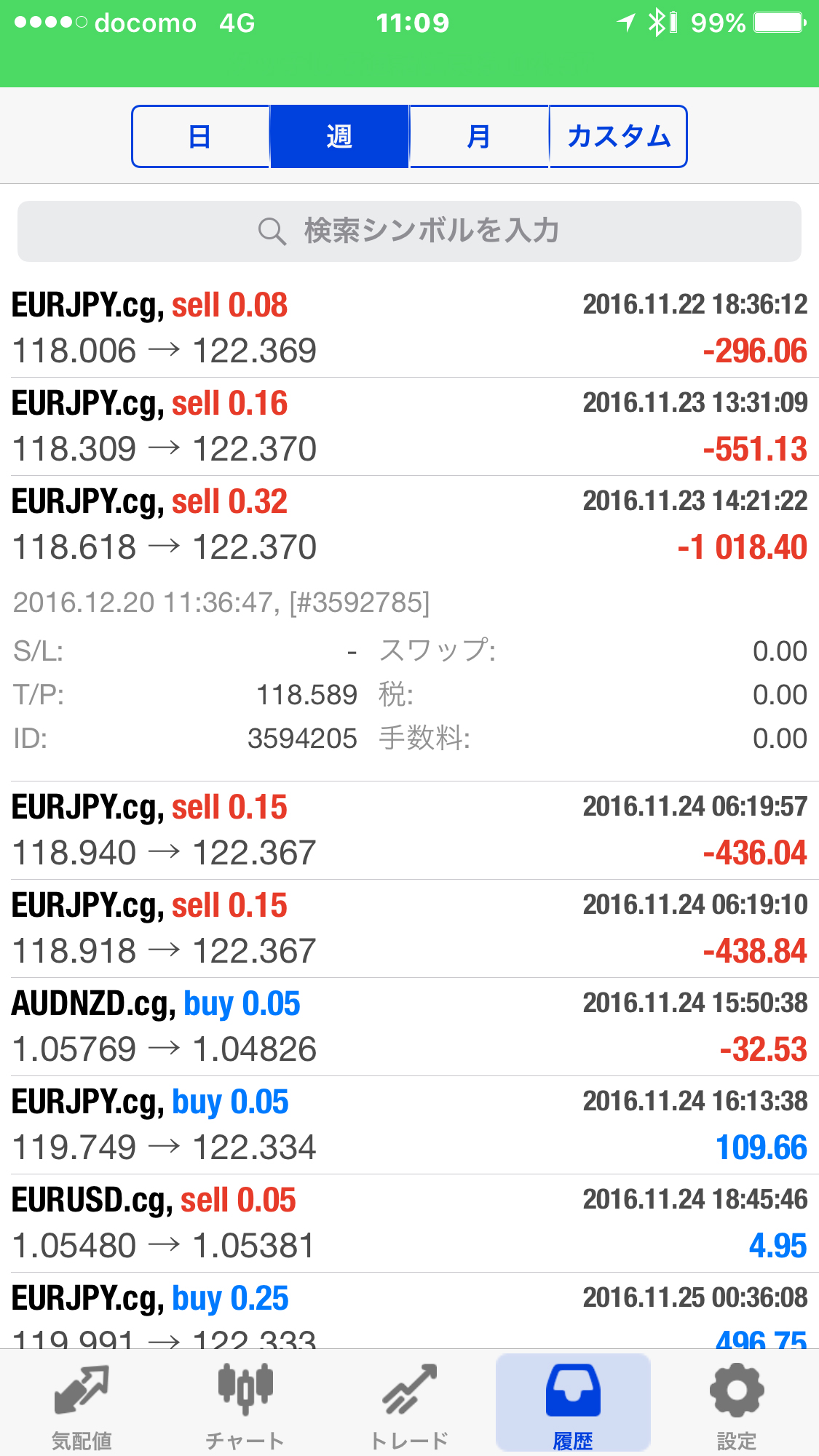This screenshot has height=1456, width=819.
Task: Open the カスタム custom period
Action: pos(618,137)
